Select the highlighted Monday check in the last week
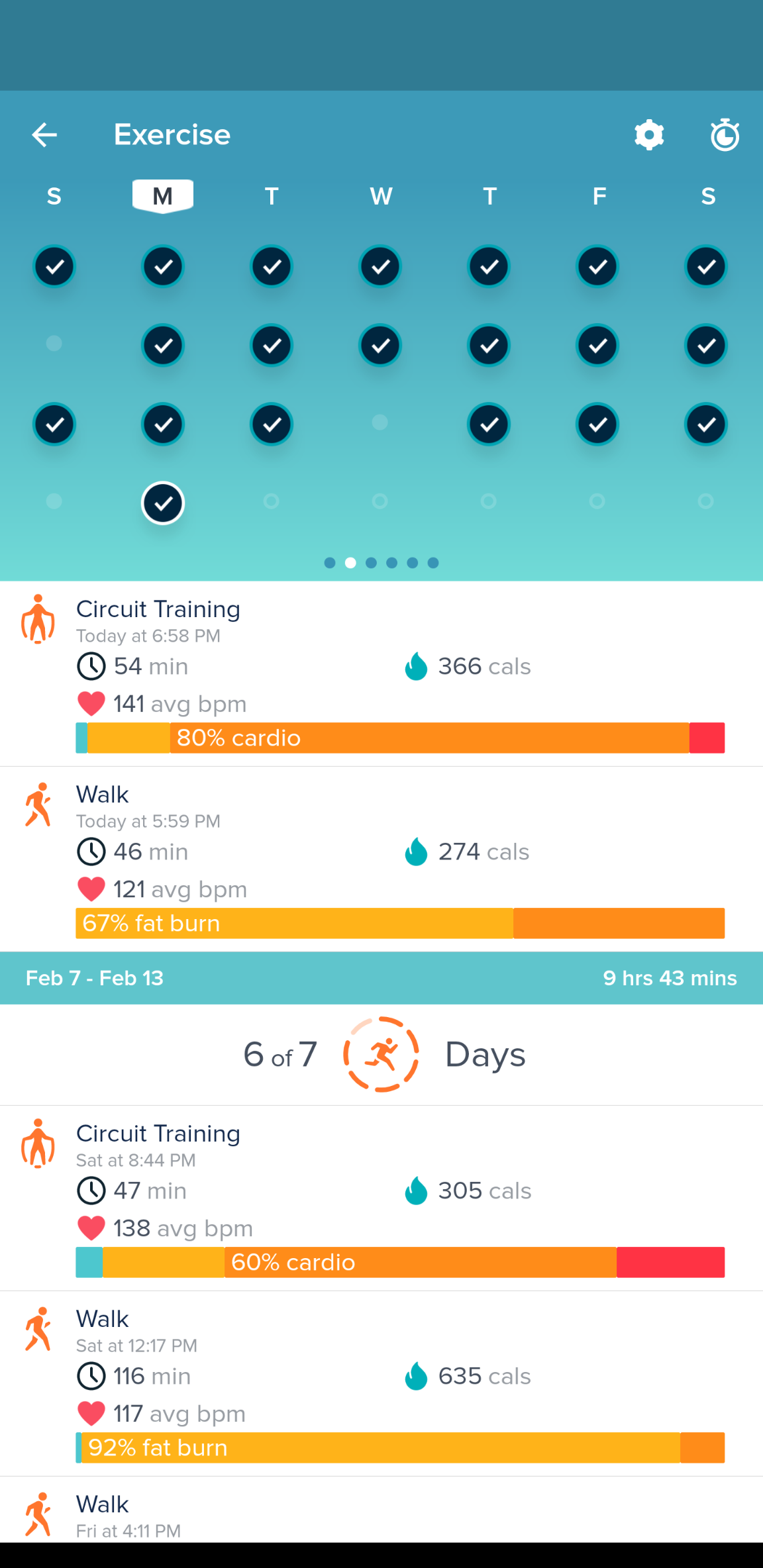 tap(163, 503)
